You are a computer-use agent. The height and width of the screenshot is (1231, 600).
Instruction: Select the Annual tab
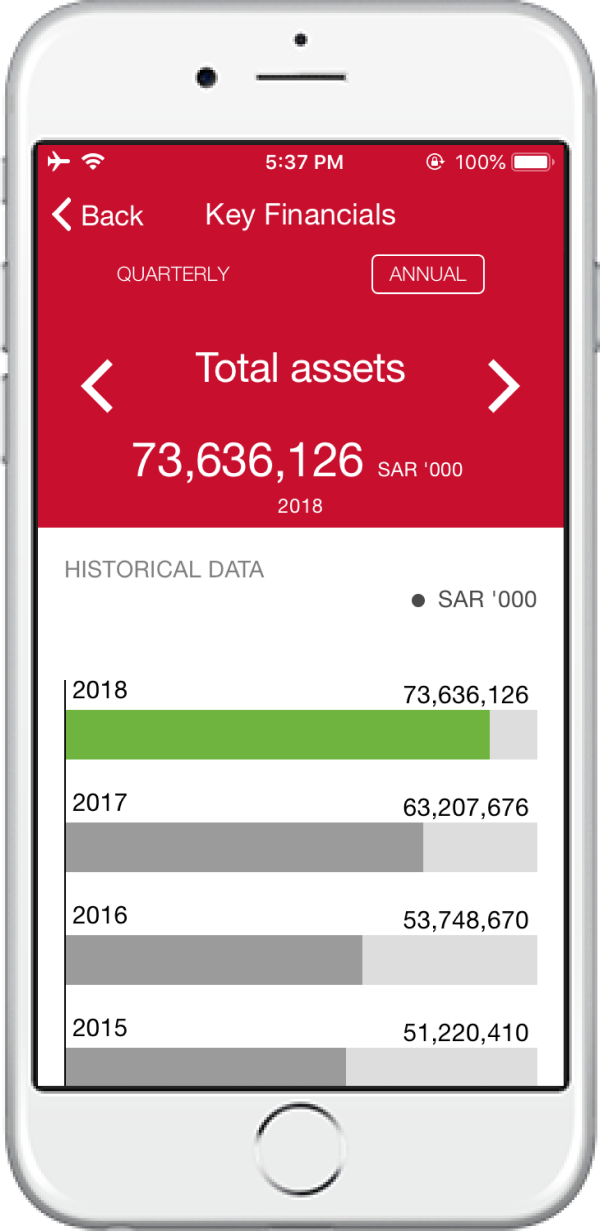click(428, 274)
